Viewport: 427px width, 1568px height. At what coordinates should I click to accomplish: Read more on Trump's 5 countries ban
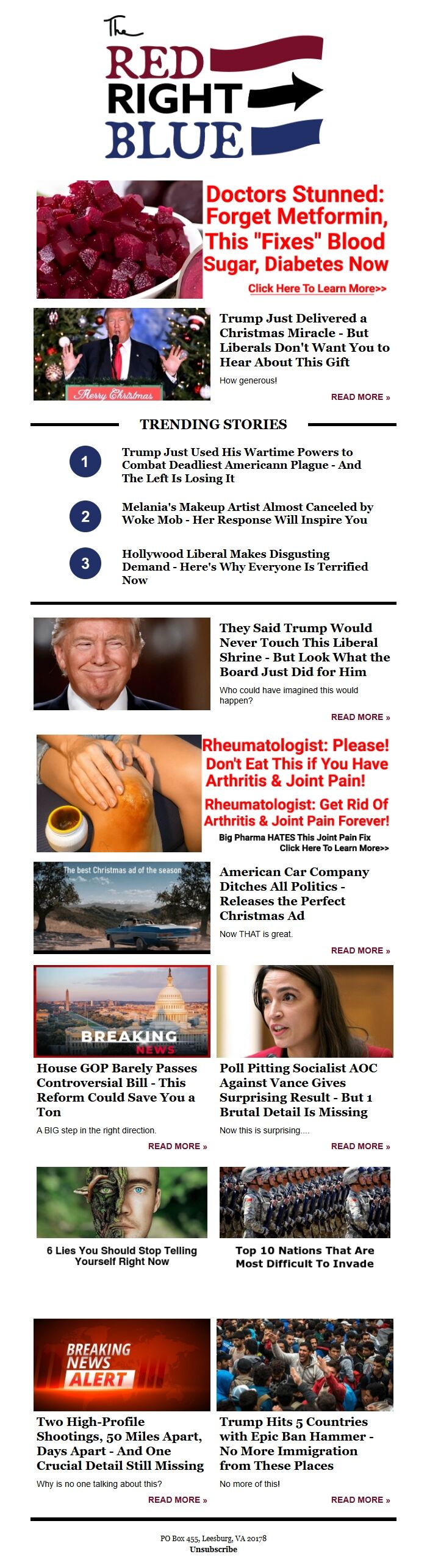click(x=360, y=1500)
